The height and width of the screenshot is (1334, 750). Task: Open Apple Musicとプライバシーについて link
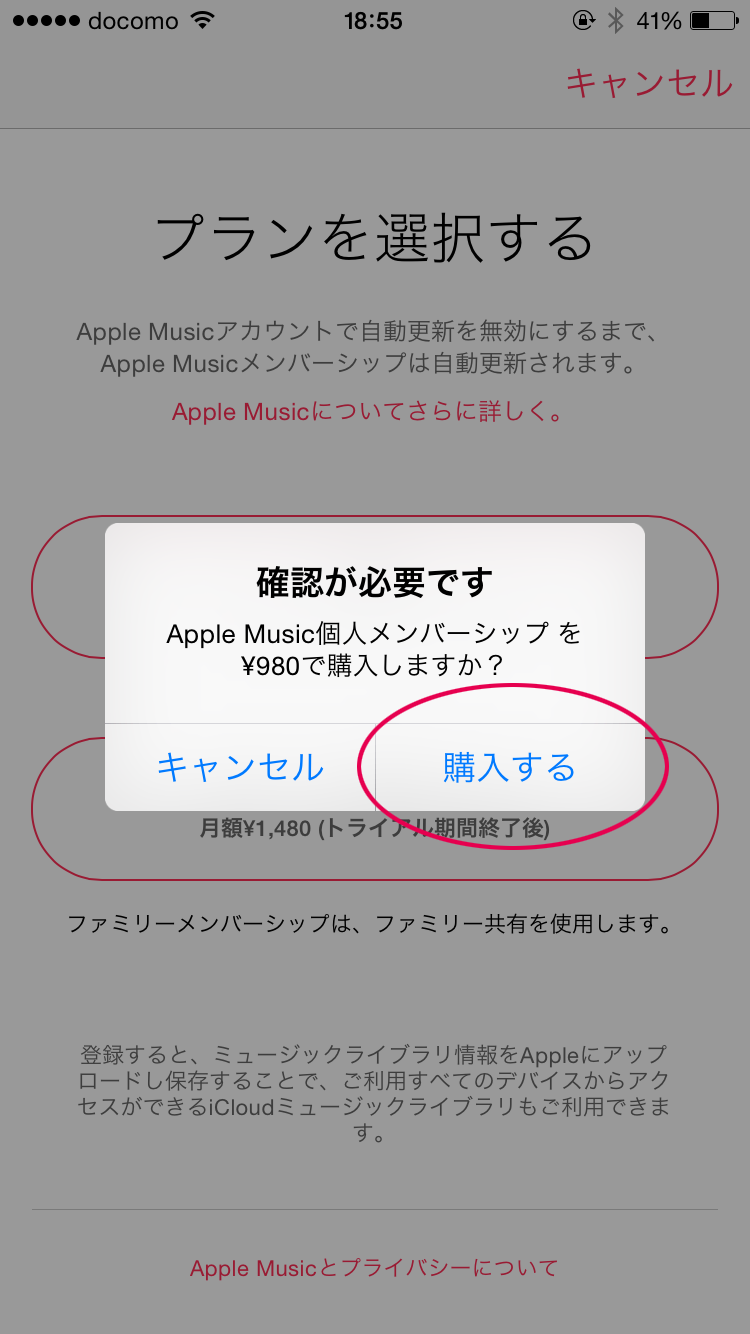coord(374,1268)
